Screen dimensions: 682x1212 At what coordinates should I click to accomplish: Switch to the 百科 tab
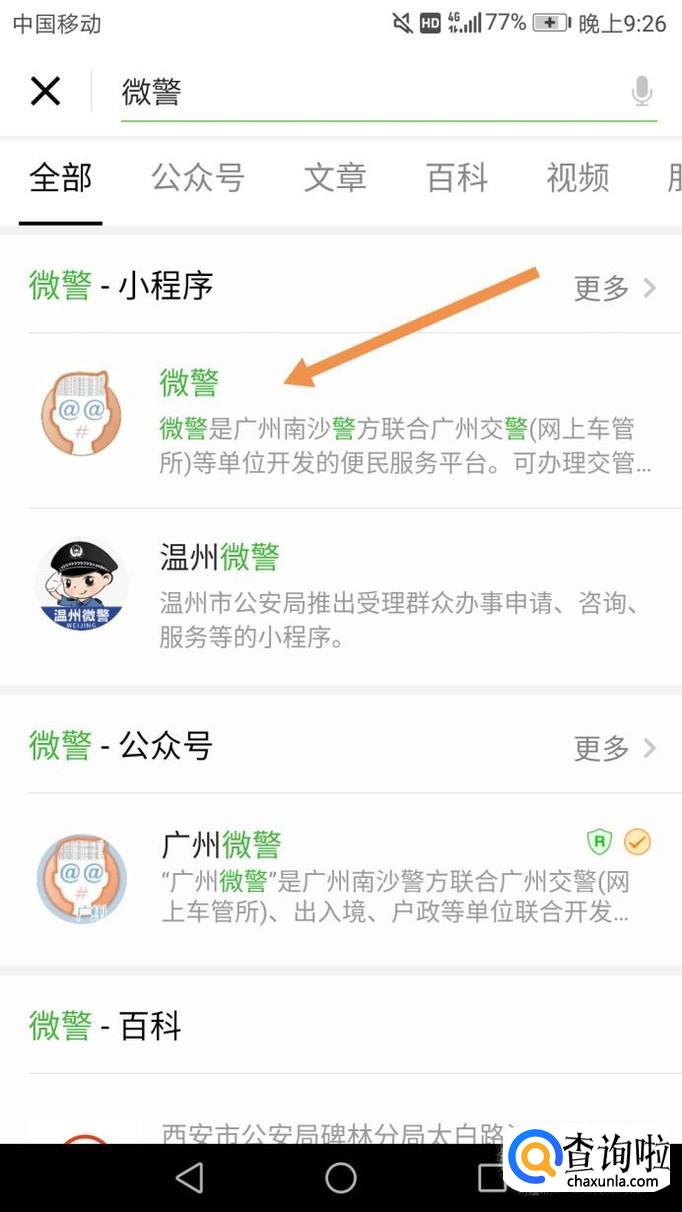457,178
